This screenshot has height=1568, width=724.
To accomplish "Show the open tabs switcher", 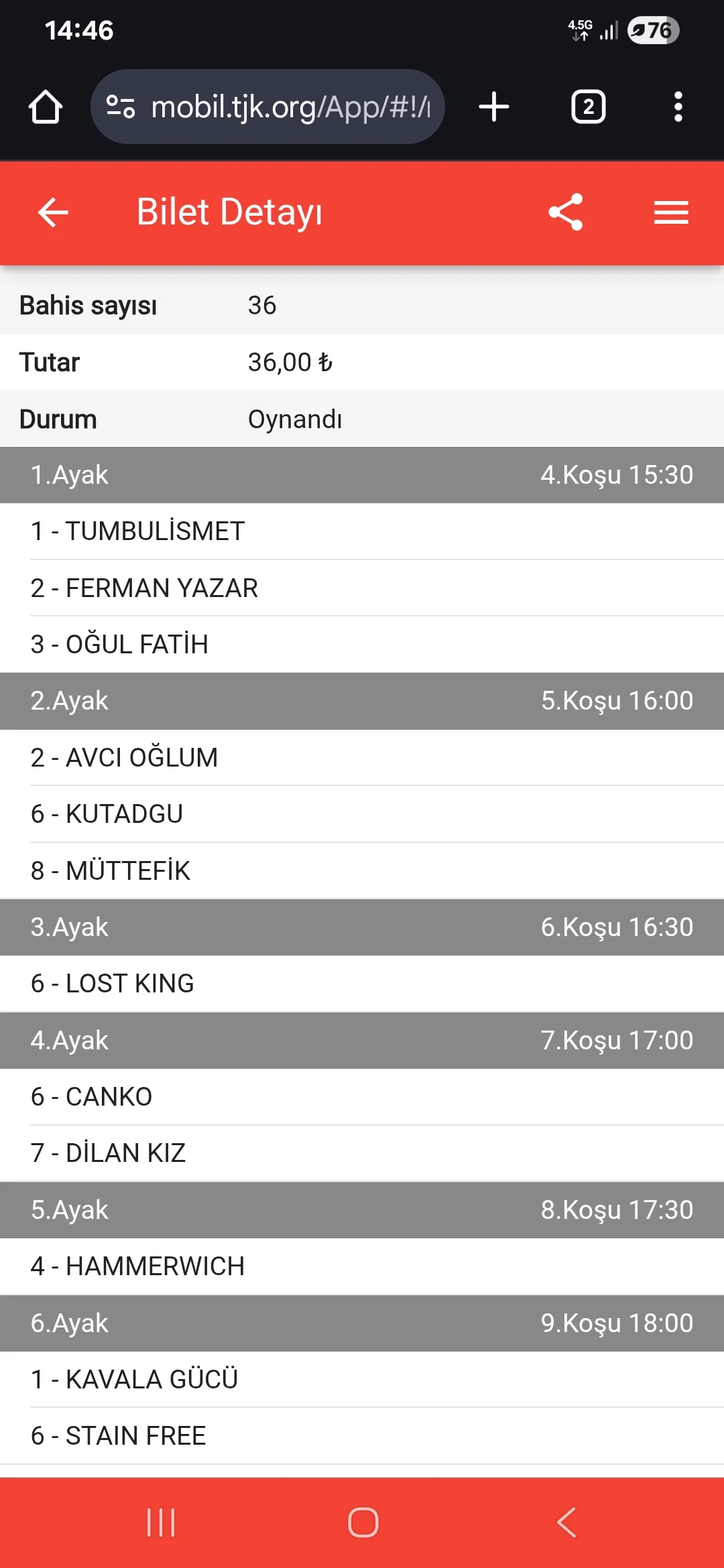I will coord(588,107).
